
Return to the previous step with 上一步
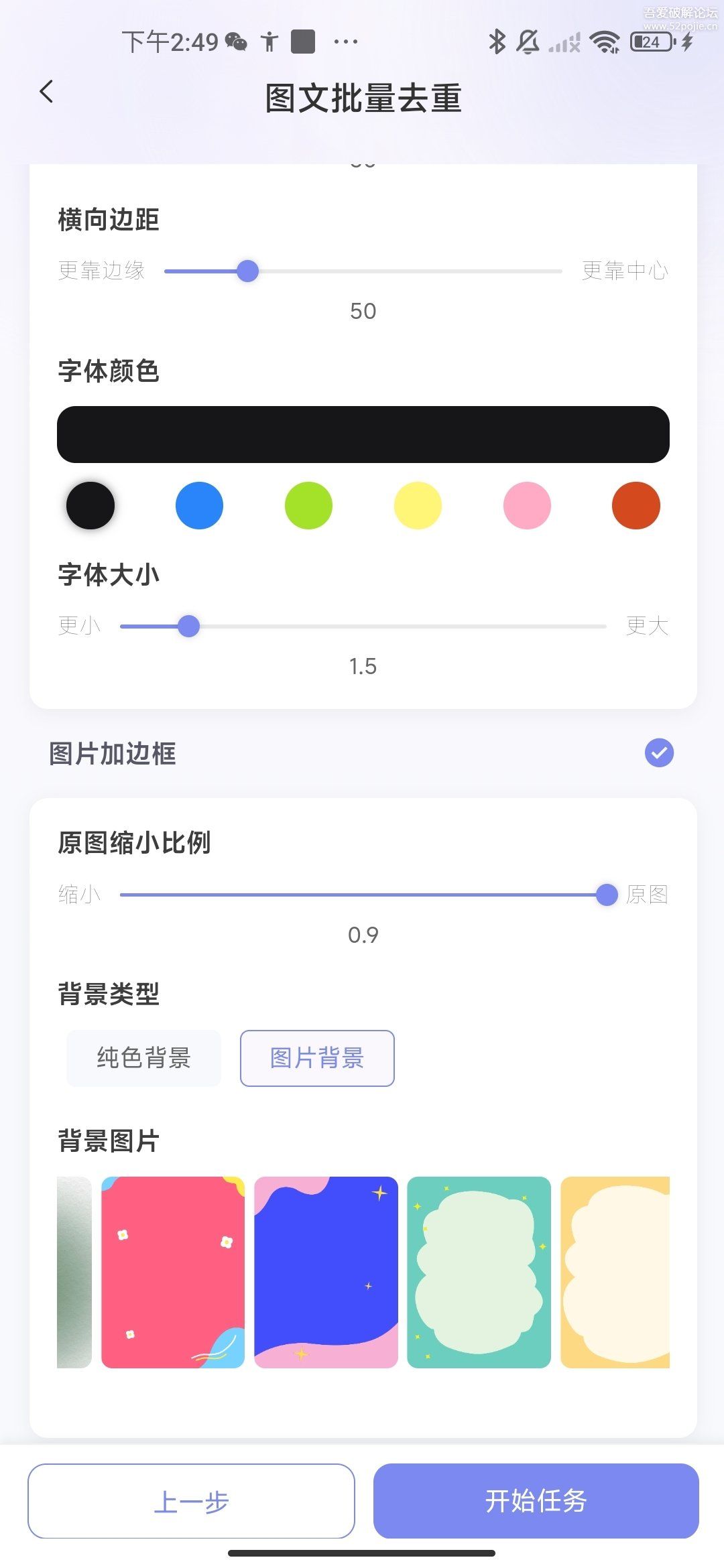point(191,1501)
